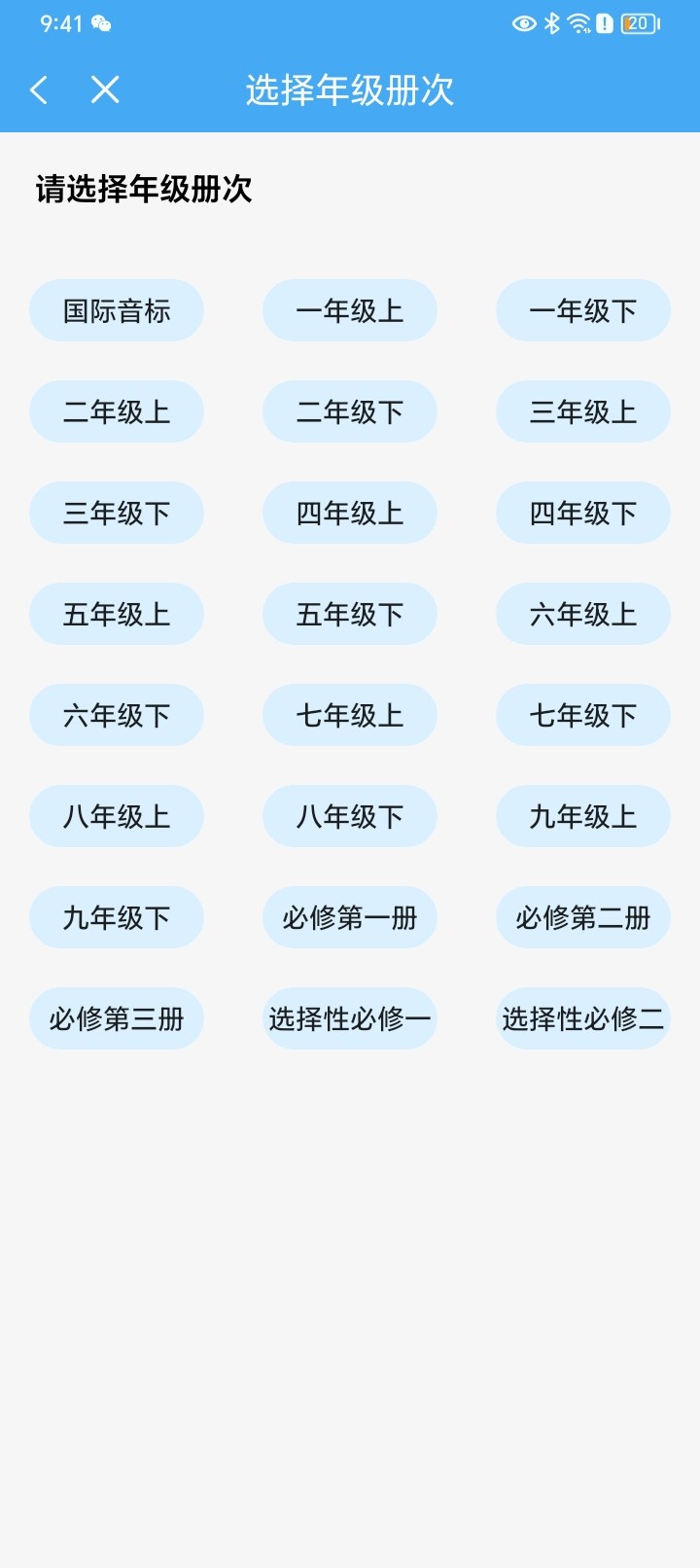Select 二年级上

tap(117, 411)
